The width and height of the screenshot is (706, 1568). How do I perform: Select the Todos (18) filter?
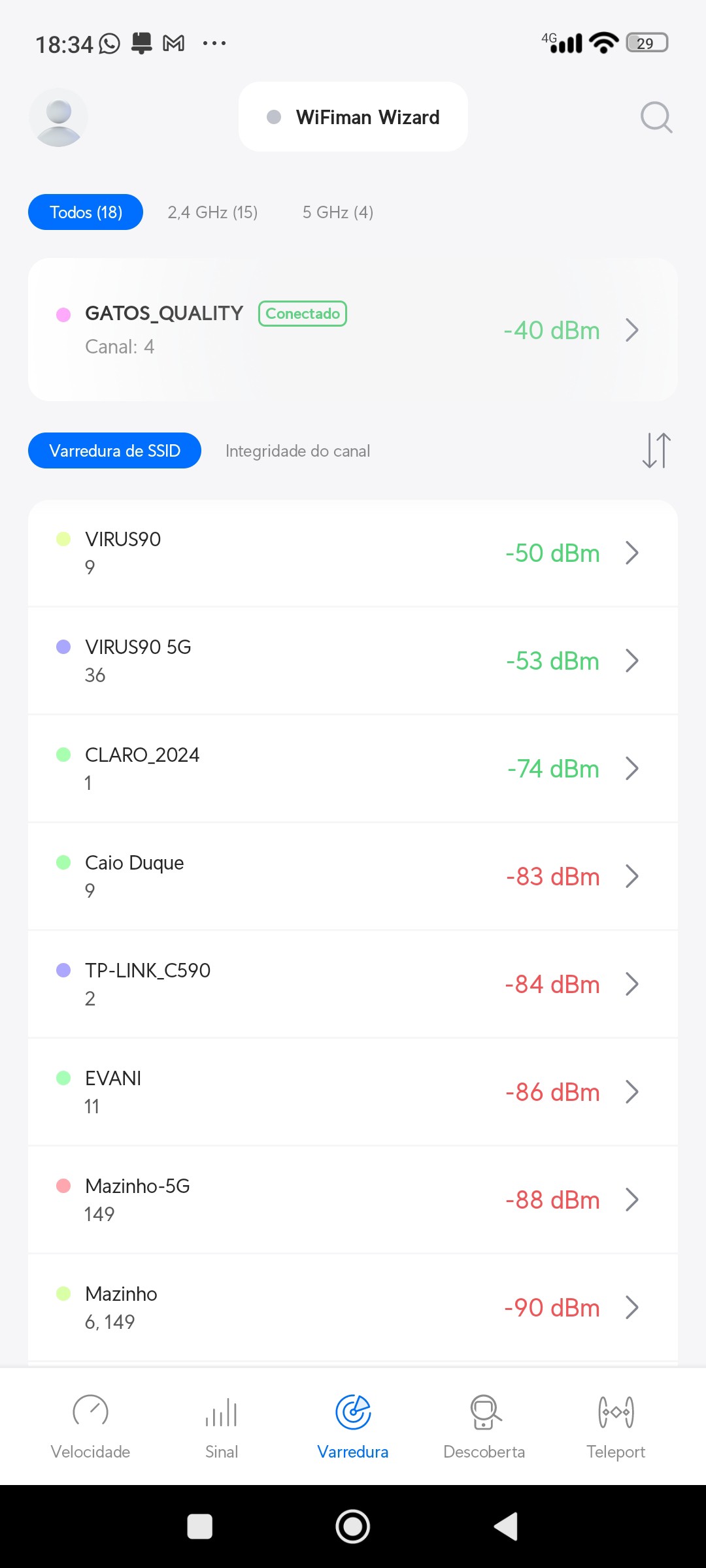(x=86, y=212)
